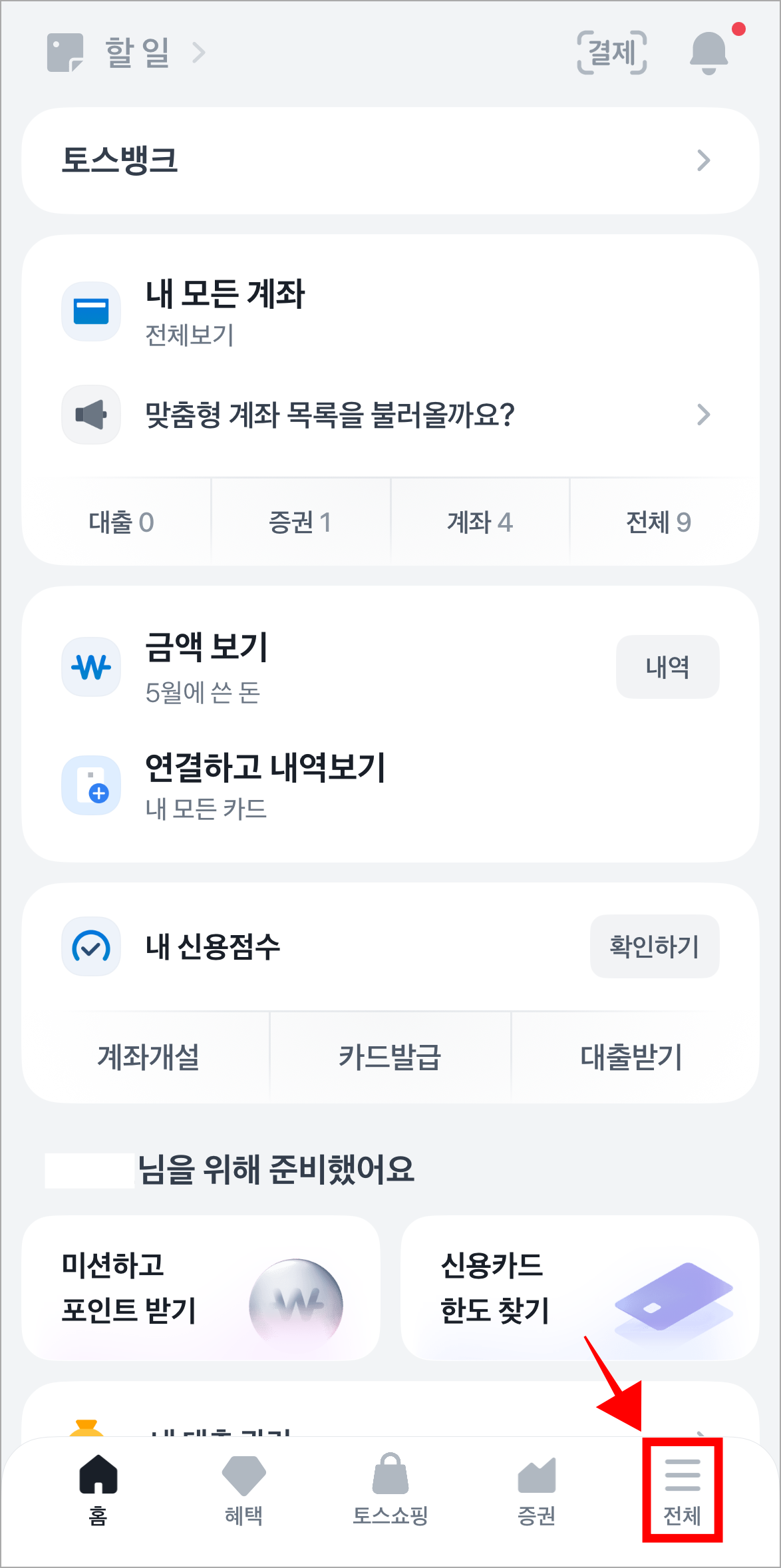Screen dimensions: 781x1568
Task: Click the 내역 button
Action: pyautogui.click(x=667, y=667)
